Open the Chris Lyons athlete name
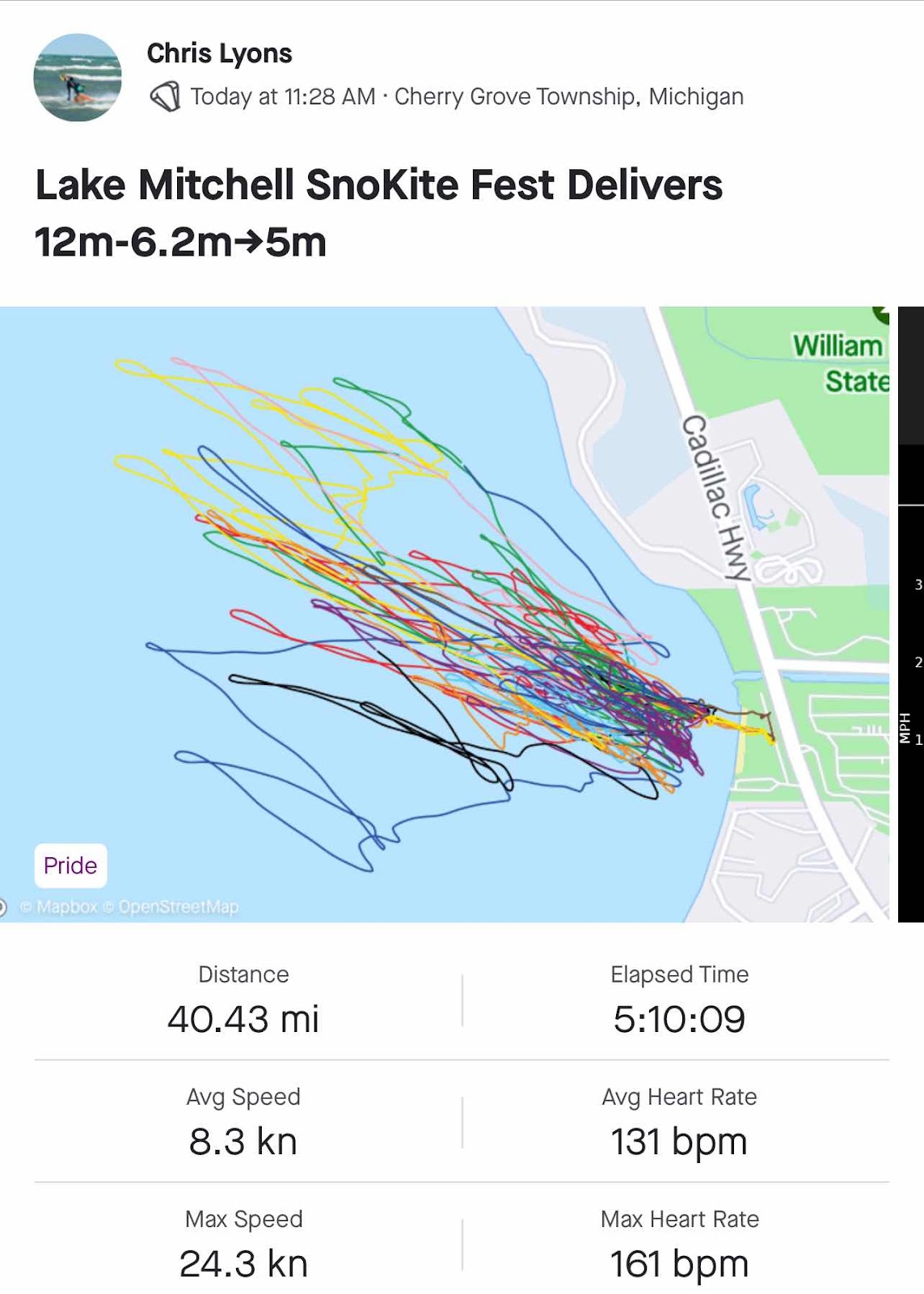The height and width of the screenshot is (1294, 924). [219, 53]
